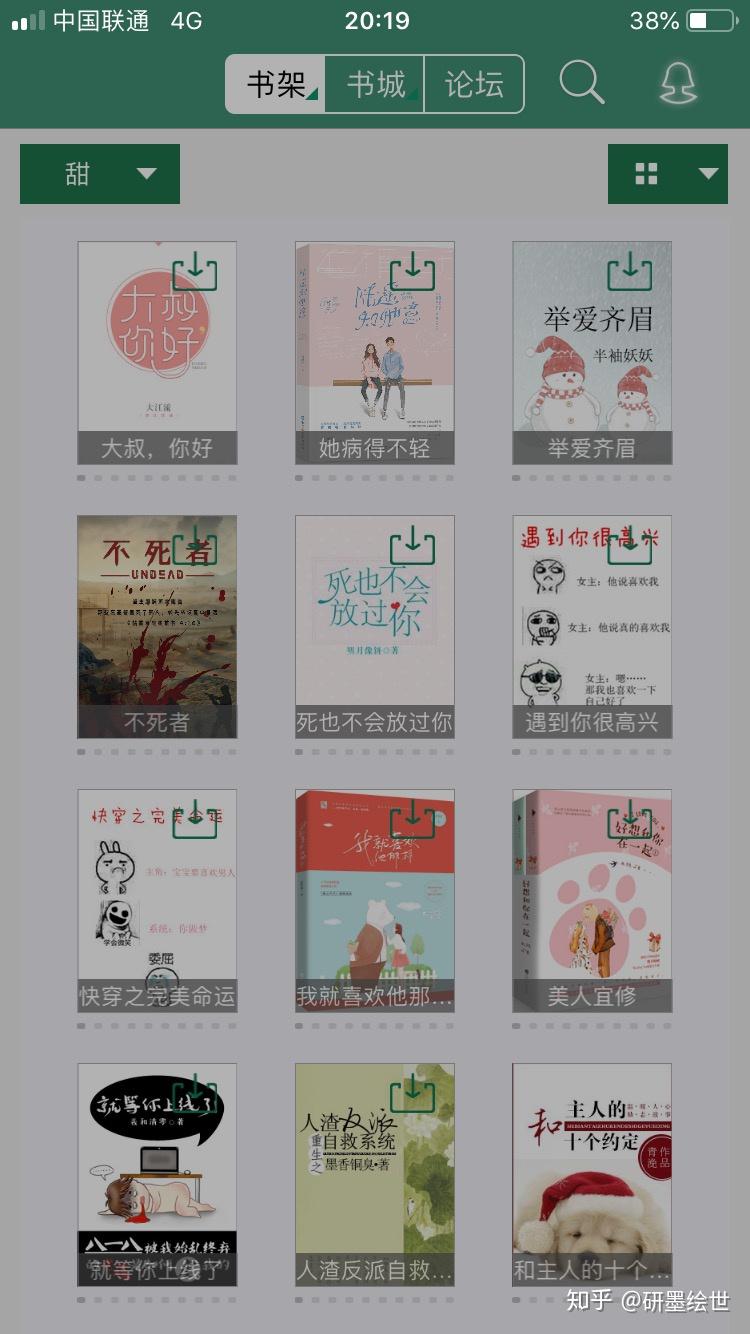Screen dimensions: 750x1334
Task: Expand the 甜 category dropdown
Action: coord(100,174)
